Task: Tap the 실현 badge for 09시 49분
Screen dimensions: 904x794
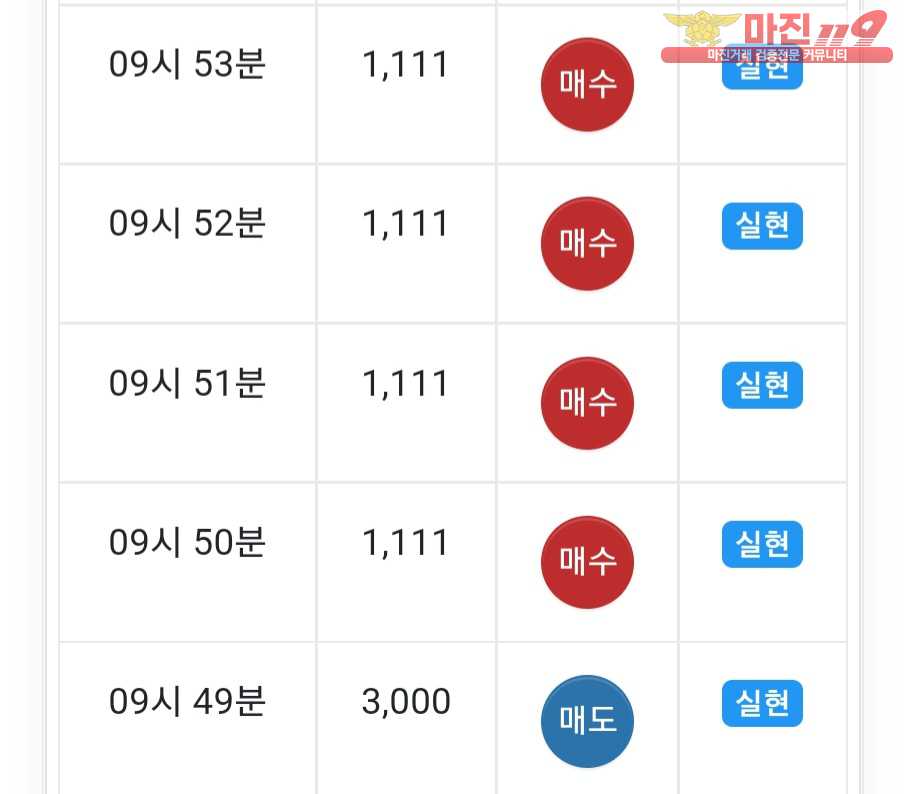Action: pos(762,704)
